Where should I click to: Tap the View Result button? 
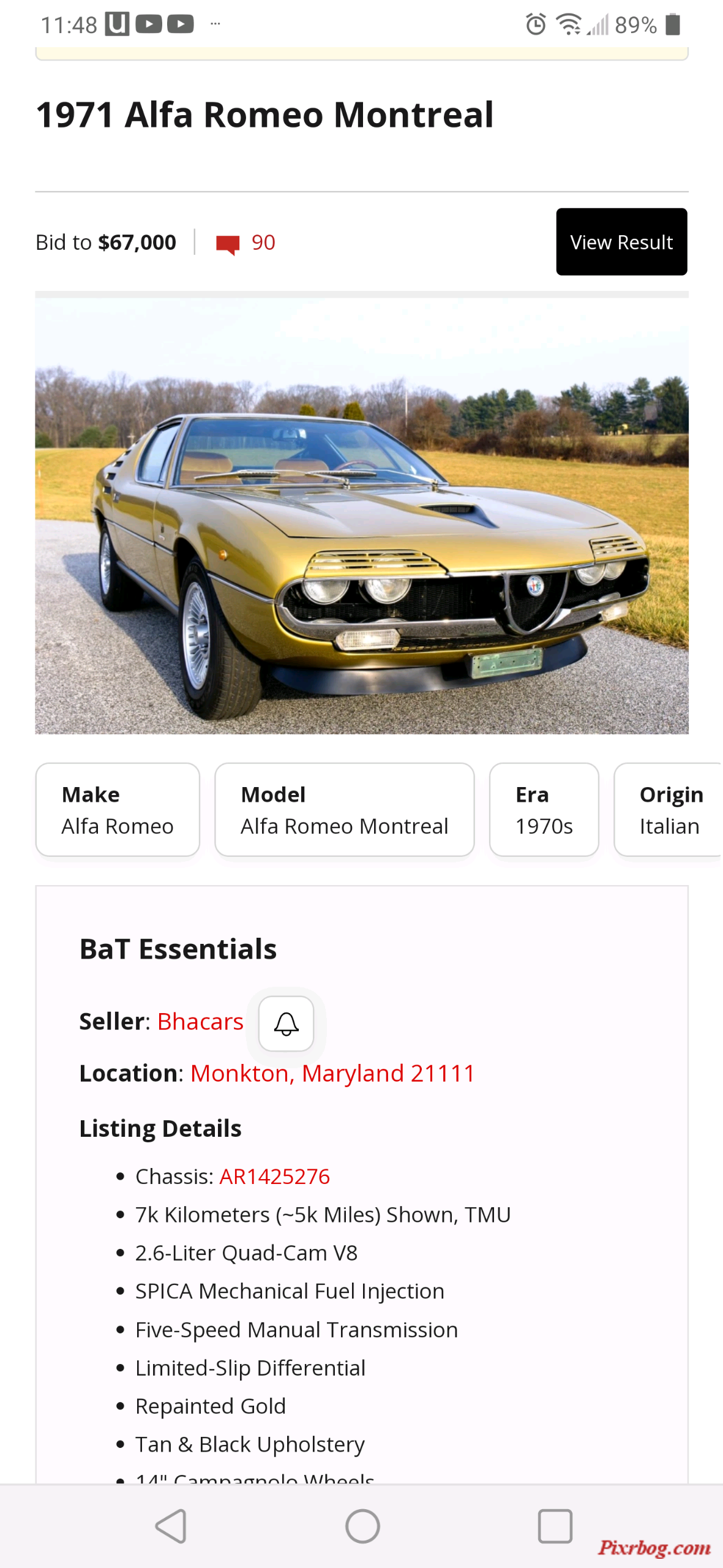coord(621,242)
